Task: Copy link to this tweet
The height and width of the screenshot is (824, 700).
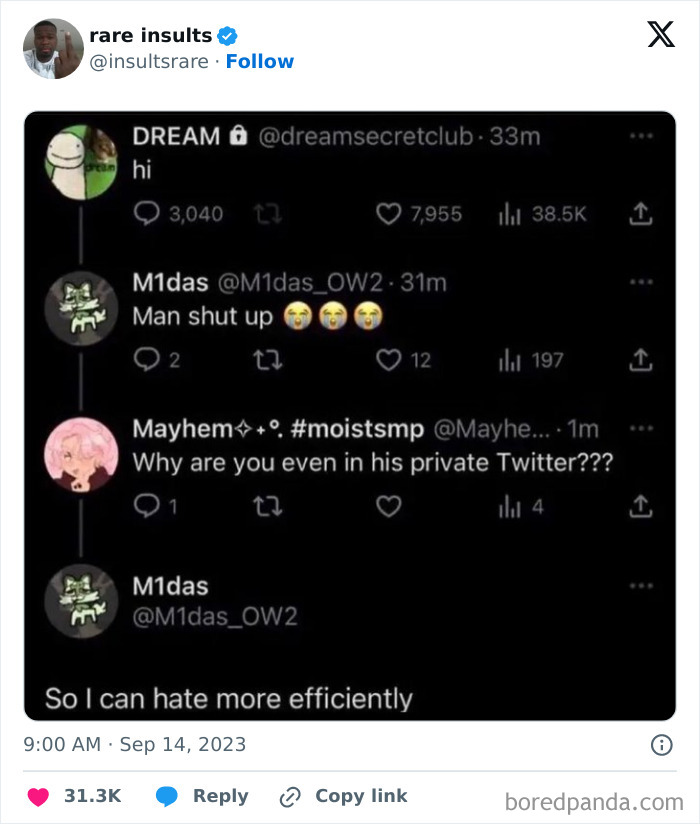Action: (x=344, y=797)
